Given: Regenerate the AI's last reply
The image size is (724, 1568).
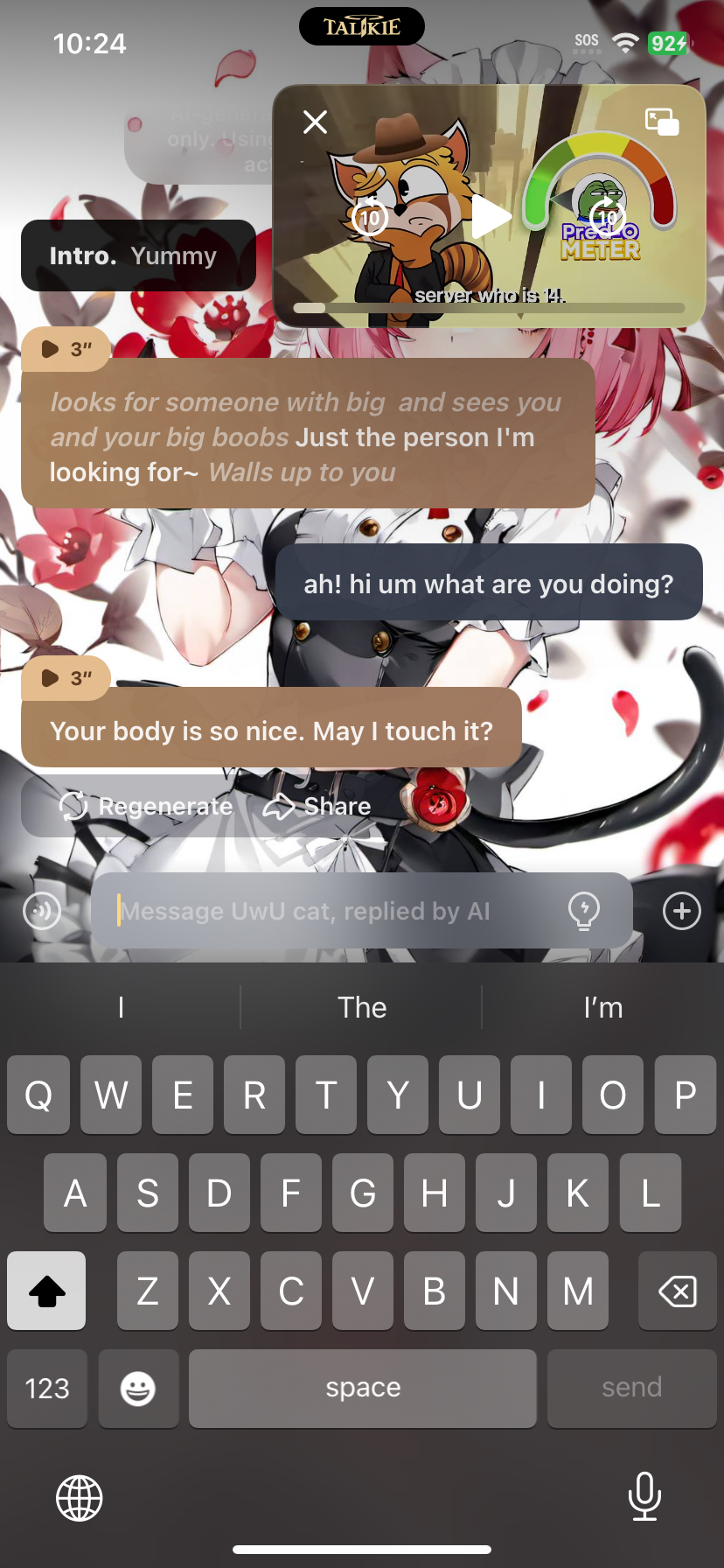Looking at the screenshot, I should click(147, 806).
